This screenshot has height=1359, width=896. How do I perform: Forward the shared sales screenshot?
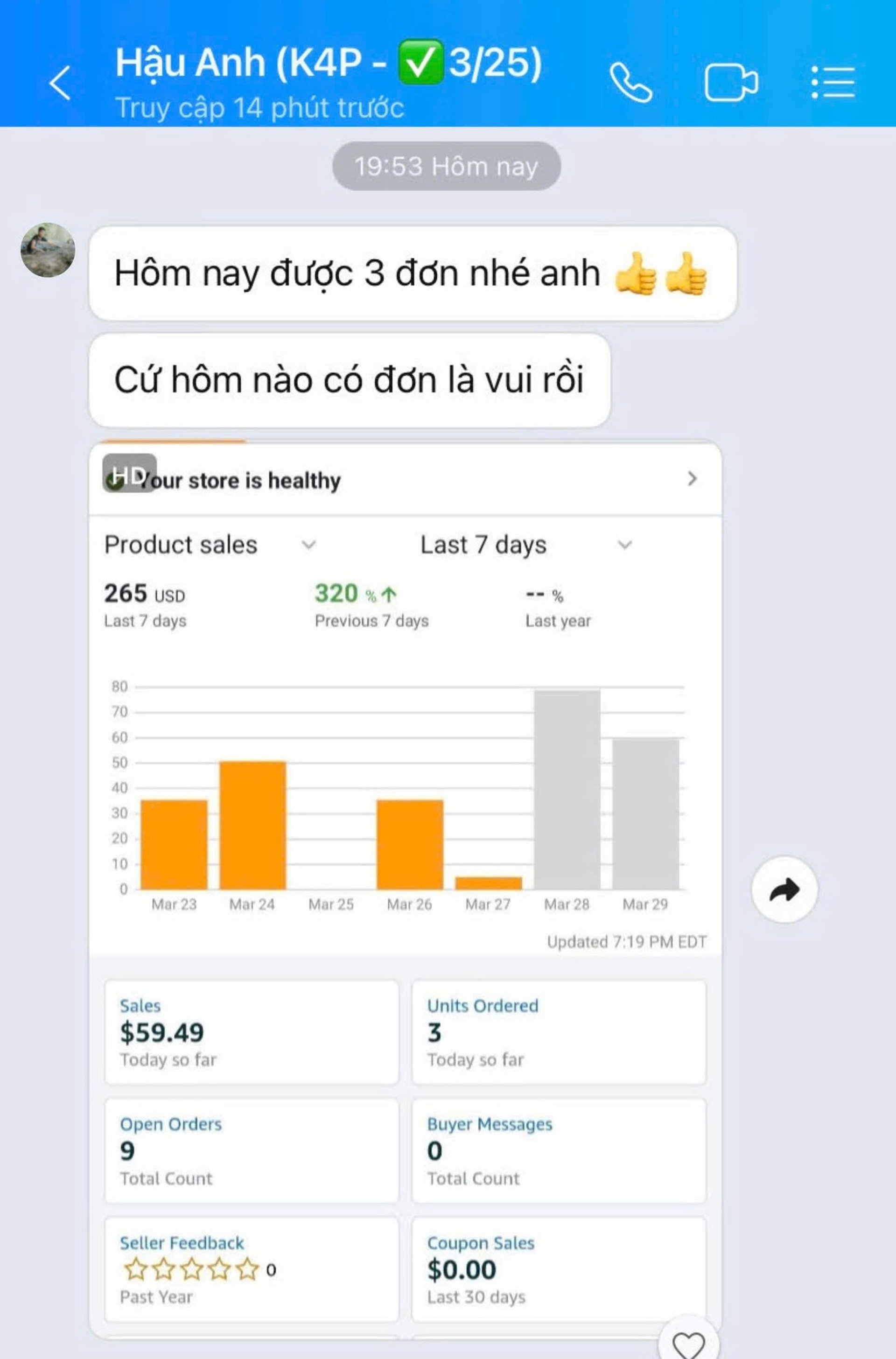[784, 889]
